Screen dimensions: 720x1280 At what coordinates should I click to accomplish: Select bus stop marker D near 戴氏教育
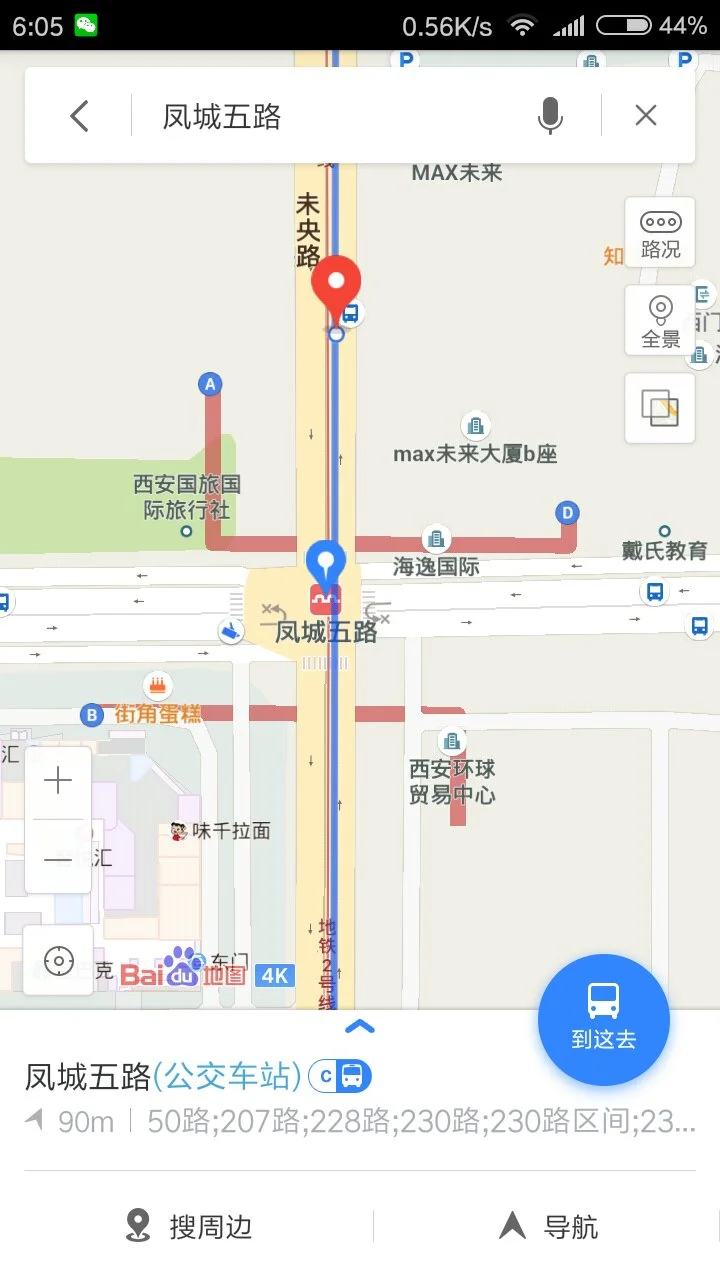(x=566, y=512)
